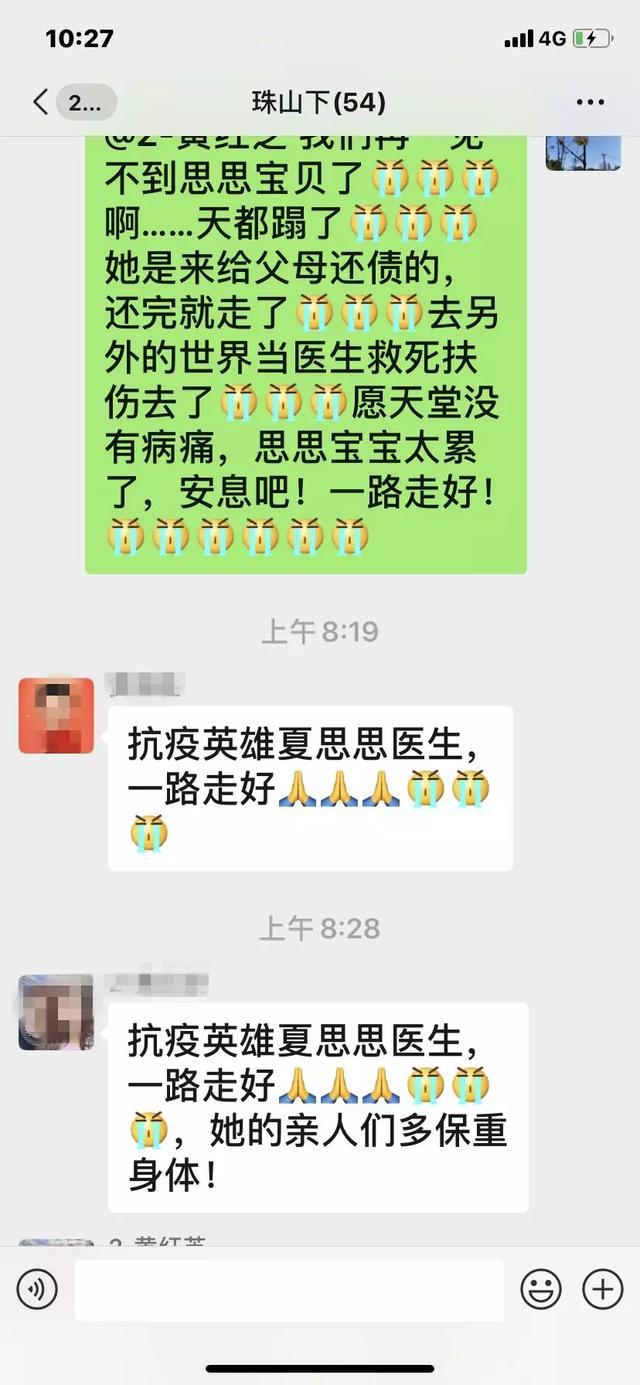Open the group chat details menu
Screen dimensions: 640x1385
pyautogui.click(x=590, y=102)
